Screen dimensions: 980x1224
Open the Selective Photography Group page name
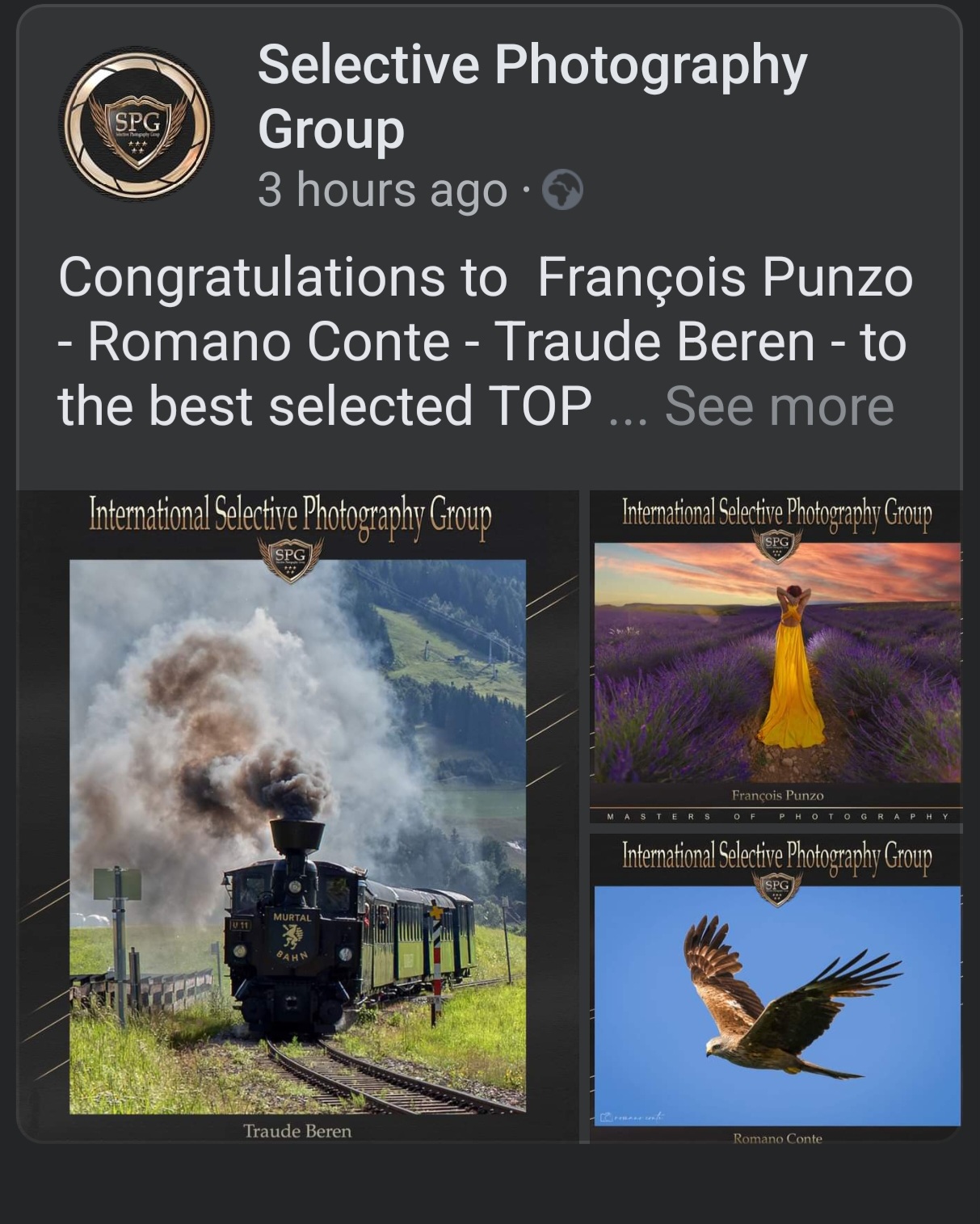tap(532, 96)
